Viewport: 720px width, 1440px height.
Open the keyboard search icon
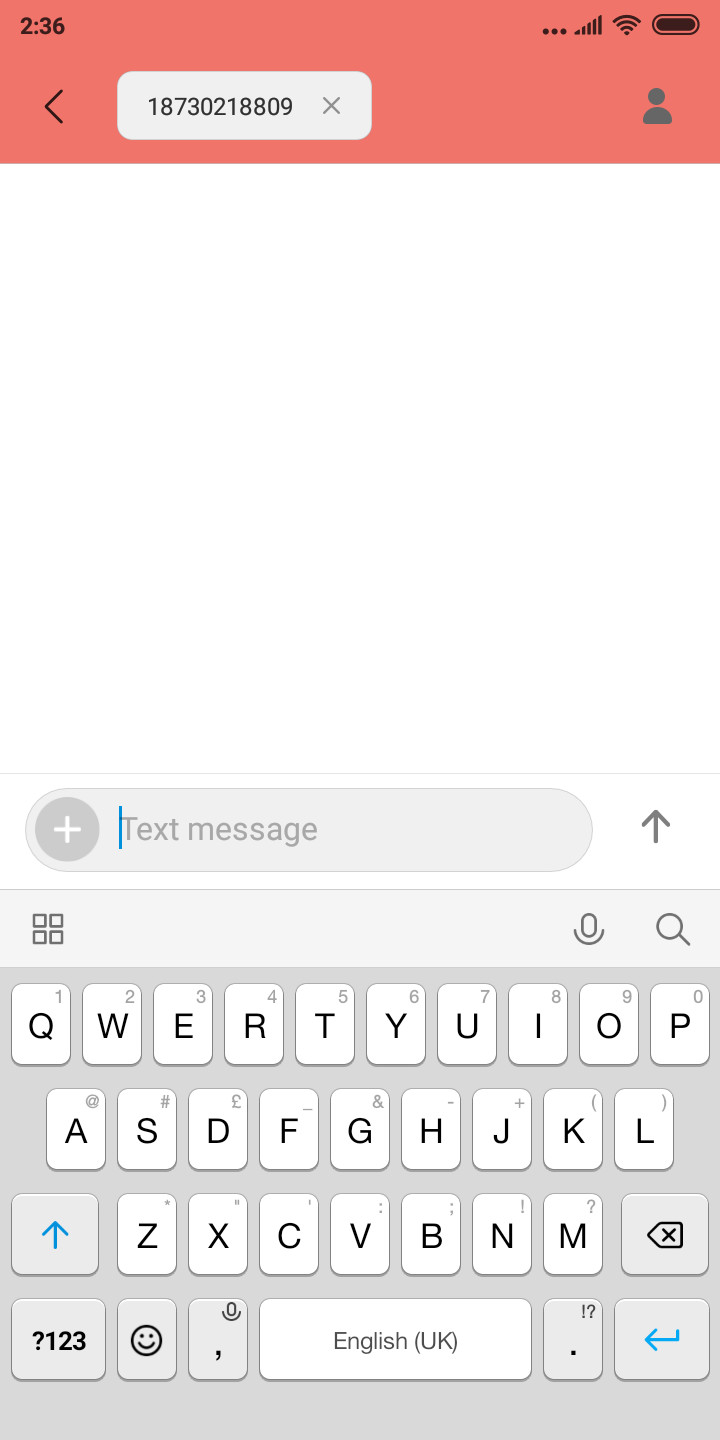click(673, 929)
